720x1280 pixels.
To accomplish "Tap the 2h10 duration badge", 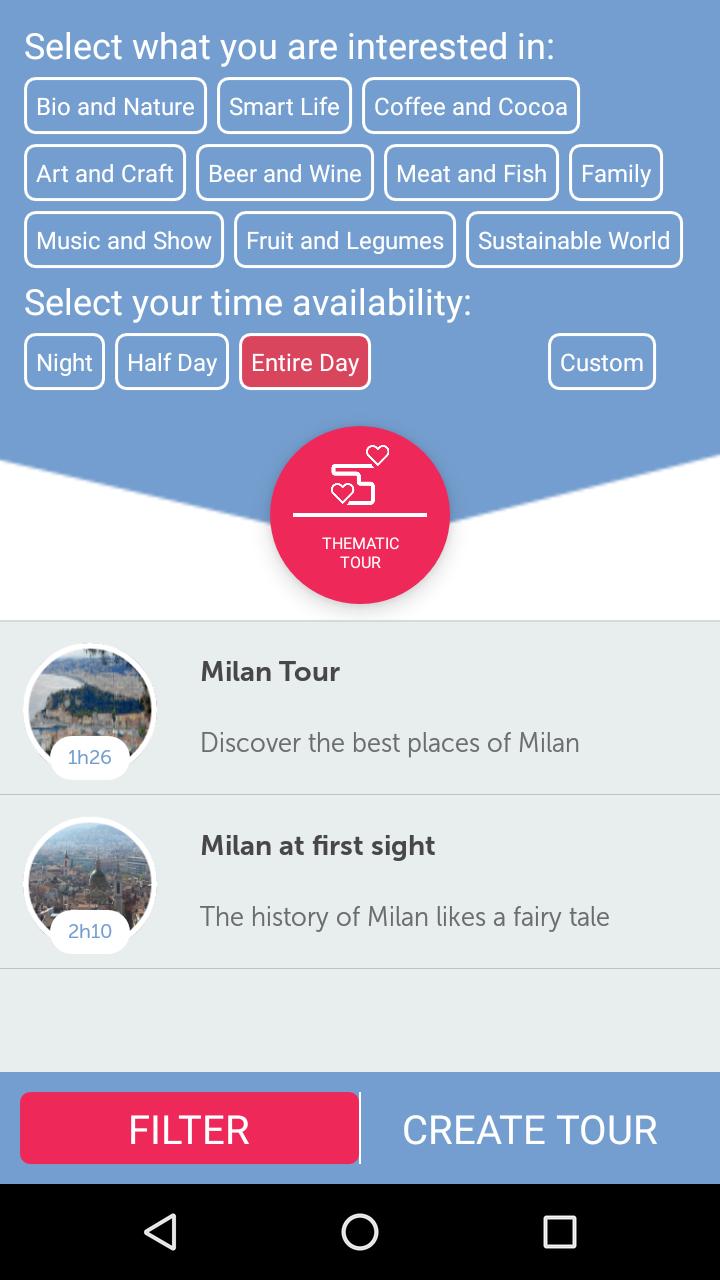I will [x=89, y=931].
